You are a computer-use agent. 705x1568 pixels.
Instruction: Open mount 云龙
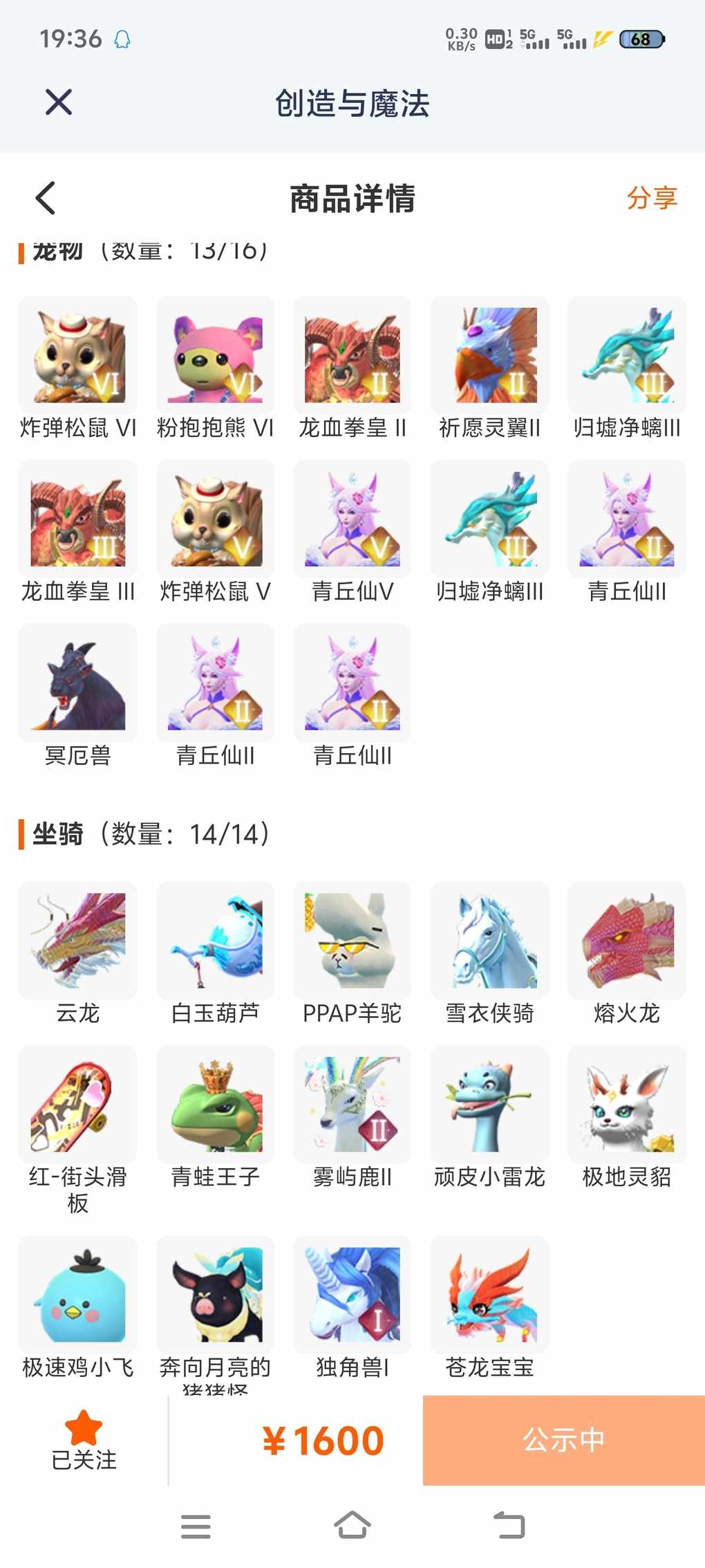tap(78, 941)
